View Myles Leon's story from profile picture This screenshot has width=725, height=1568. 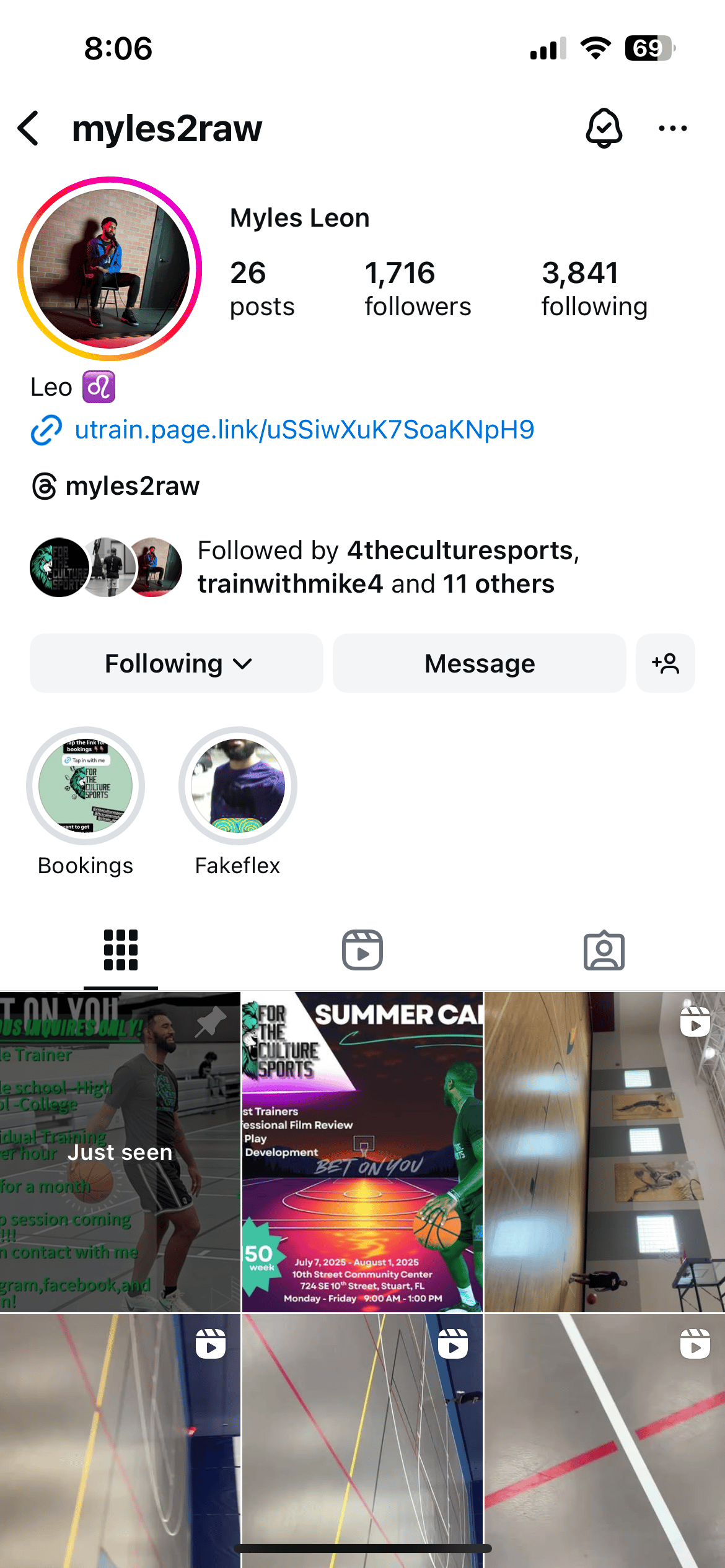[110, 269]
